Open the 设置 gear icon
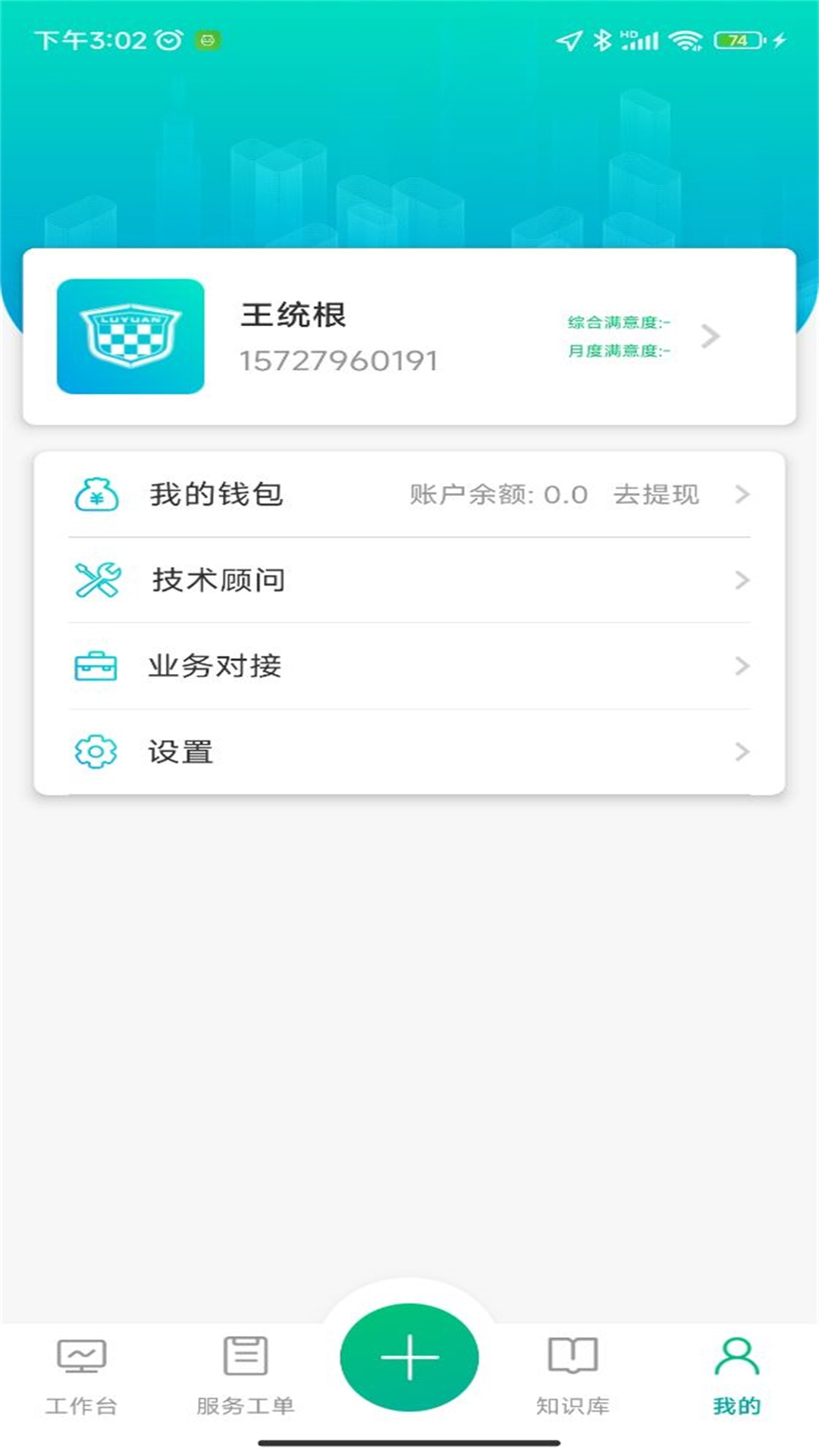819x1456 pixels. (94, 752)
